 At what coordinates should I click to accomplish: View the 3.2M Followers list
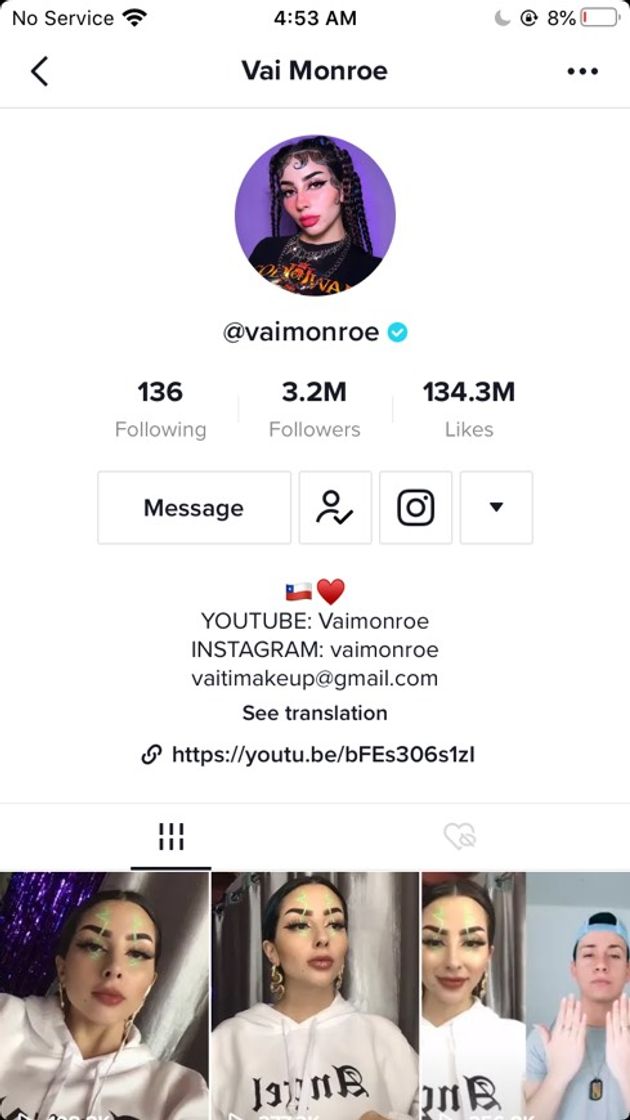[314, 408]
